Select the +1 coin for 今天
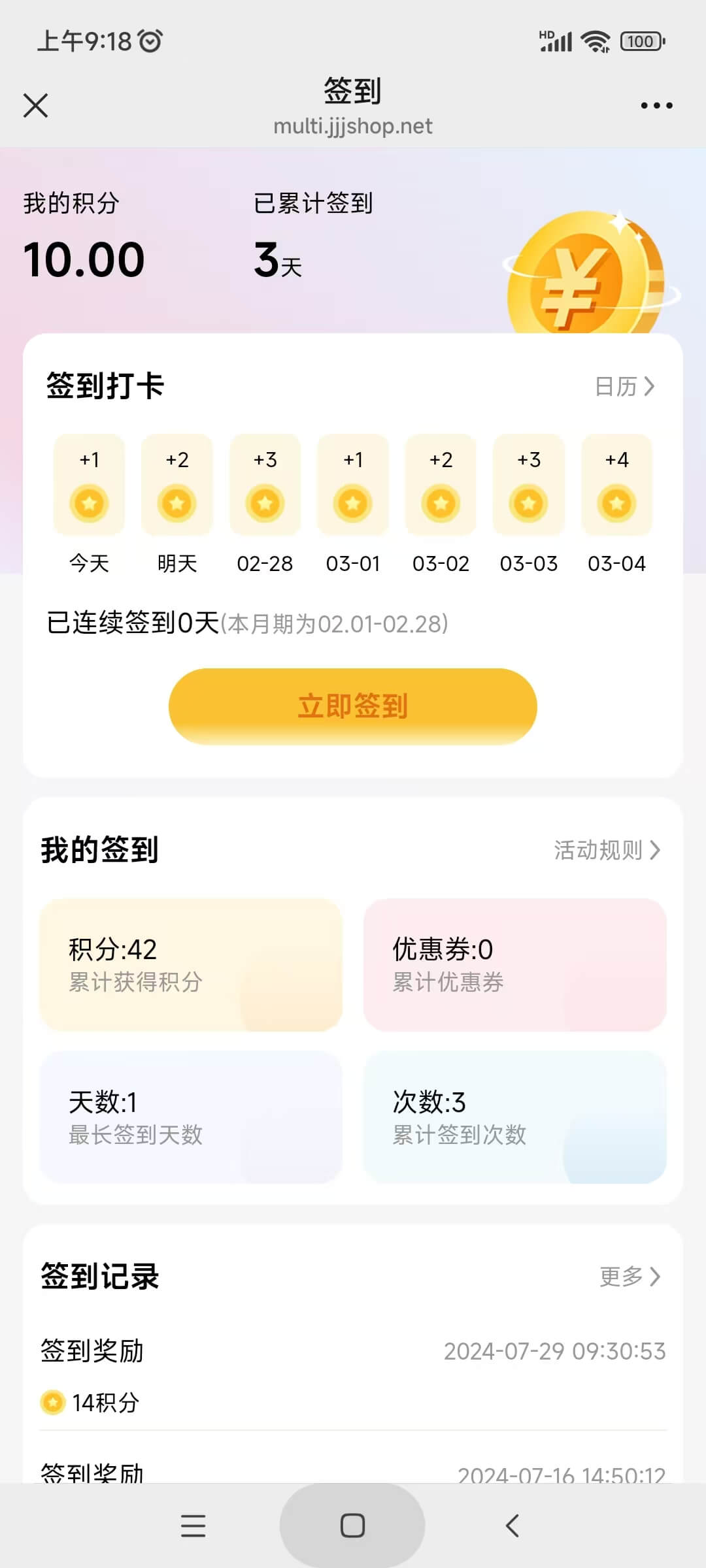Viewport: 706px width, 1568px height. (x=88, y=503)
